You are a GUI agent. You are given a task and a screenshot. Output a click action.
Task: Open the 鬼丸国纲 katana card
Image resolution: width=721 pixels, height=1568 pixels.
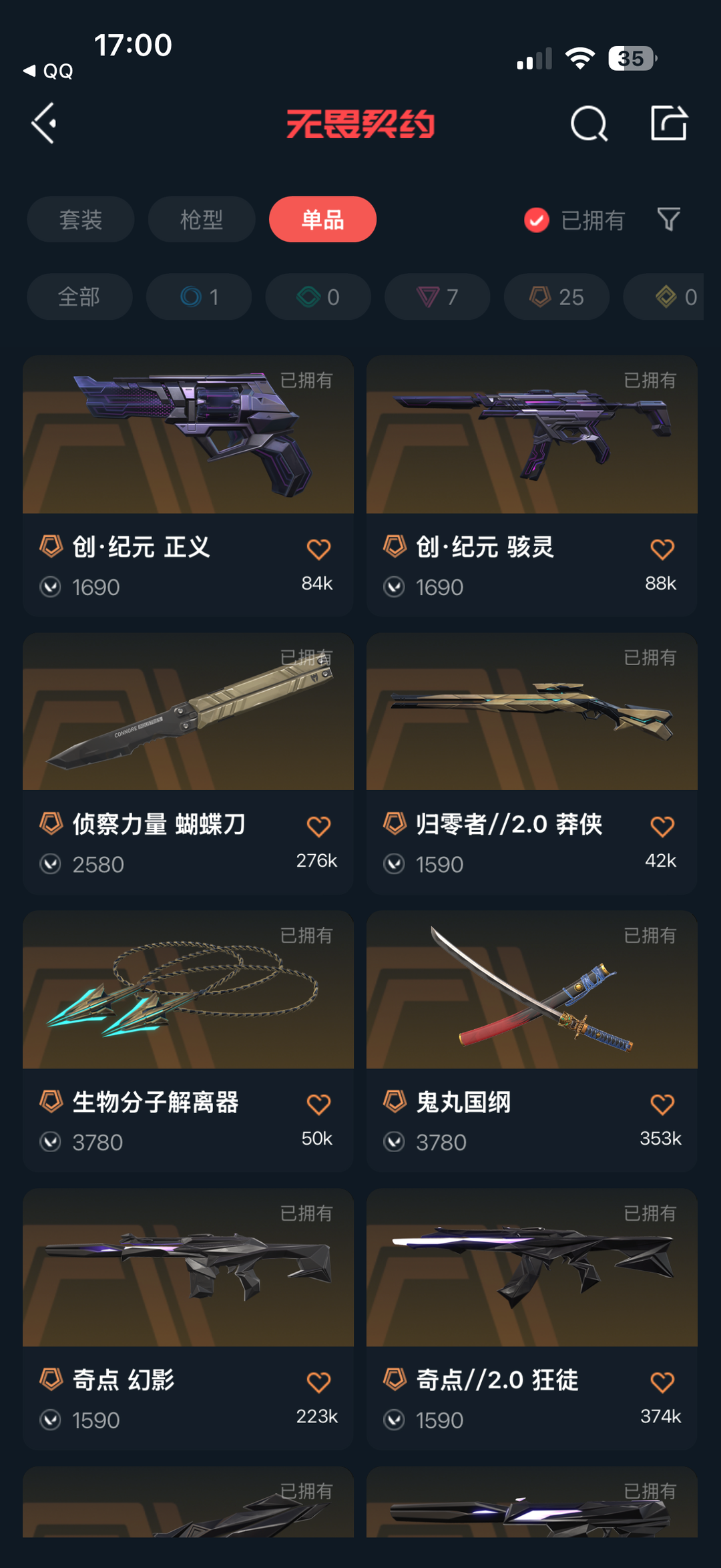click(532, 1041)
